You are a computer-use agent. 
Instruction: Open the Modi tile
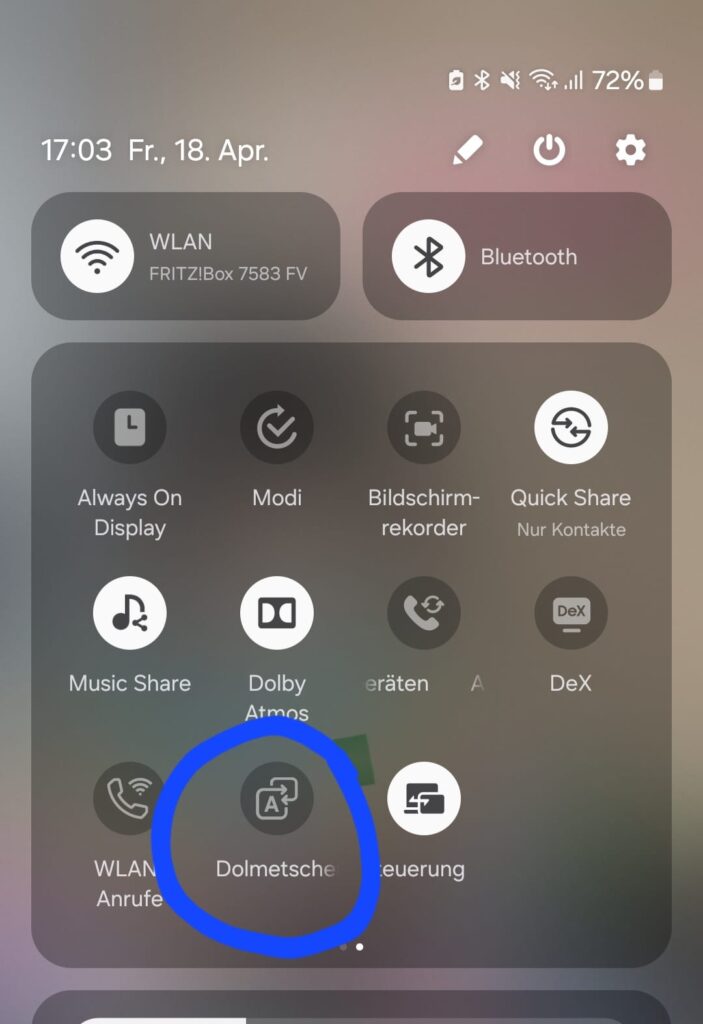[x=277, y=428]
